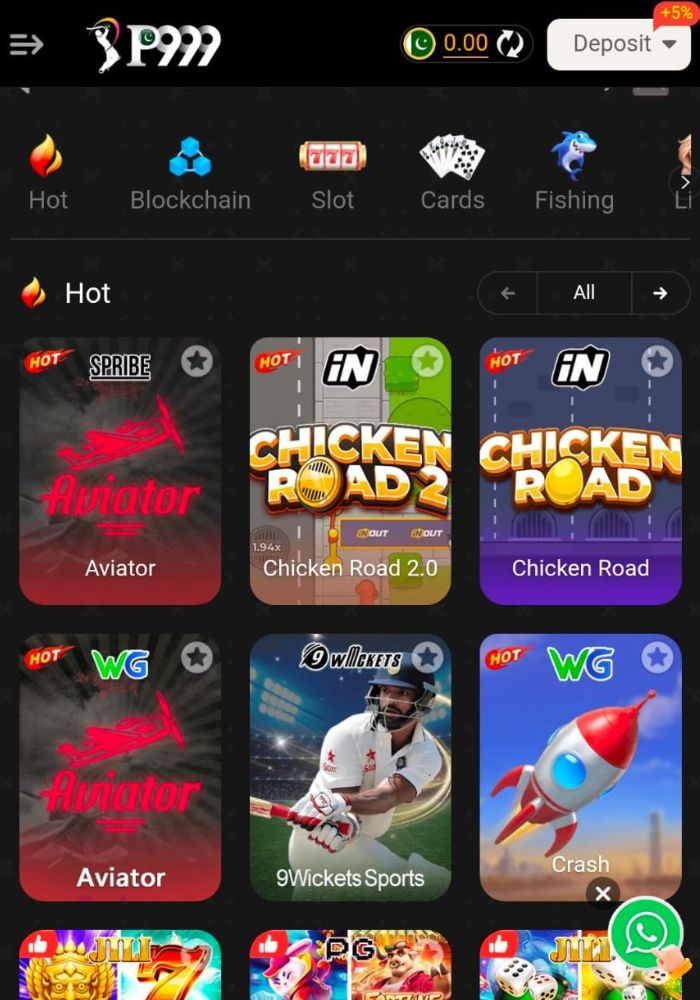The width and height of the screenshot is (700, 1000).
Task: Refresh the wallet balance
Action: tap(510, 44)
